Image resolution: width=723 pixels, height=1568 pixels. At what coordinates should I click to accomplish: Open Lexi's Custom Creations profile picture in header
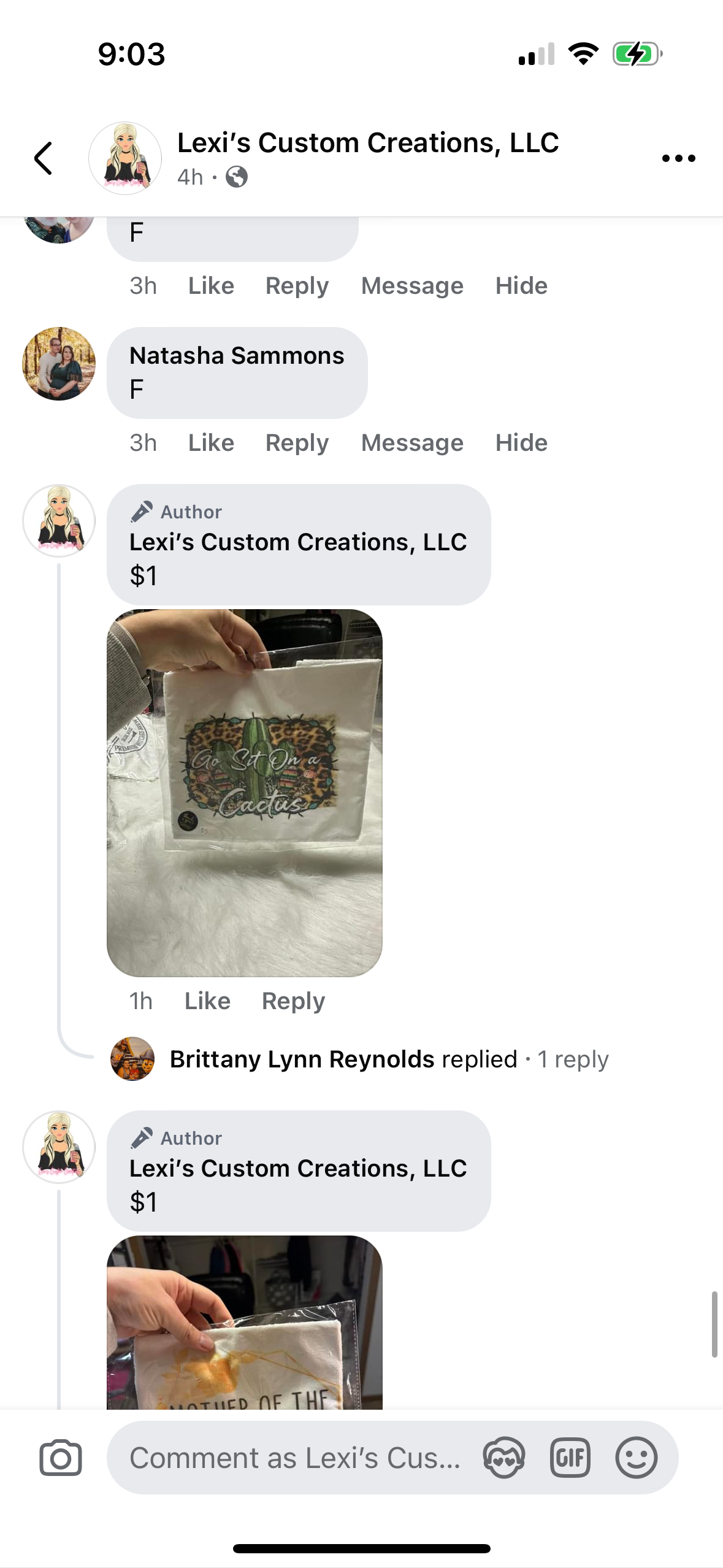click(x=125, y=158)
